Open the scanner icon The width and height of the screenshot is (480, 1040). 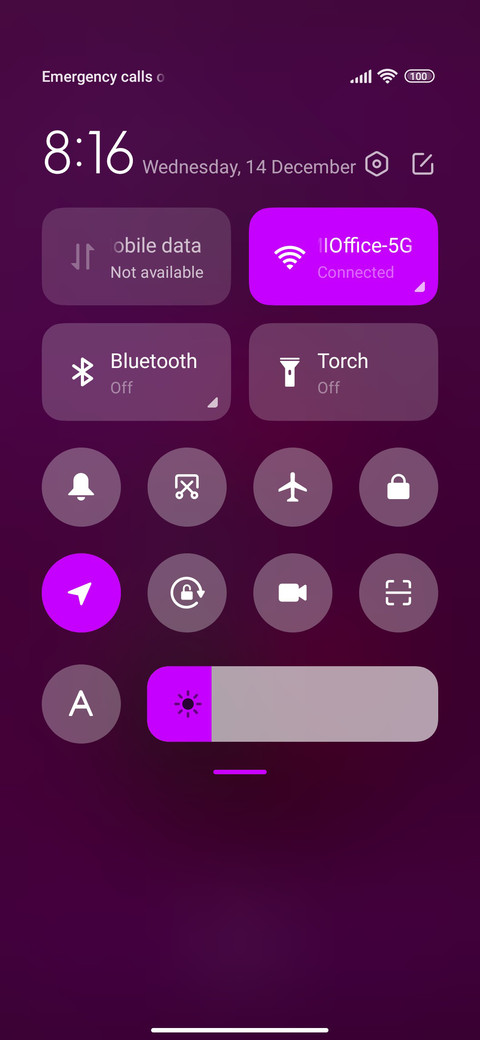(398, 593)
